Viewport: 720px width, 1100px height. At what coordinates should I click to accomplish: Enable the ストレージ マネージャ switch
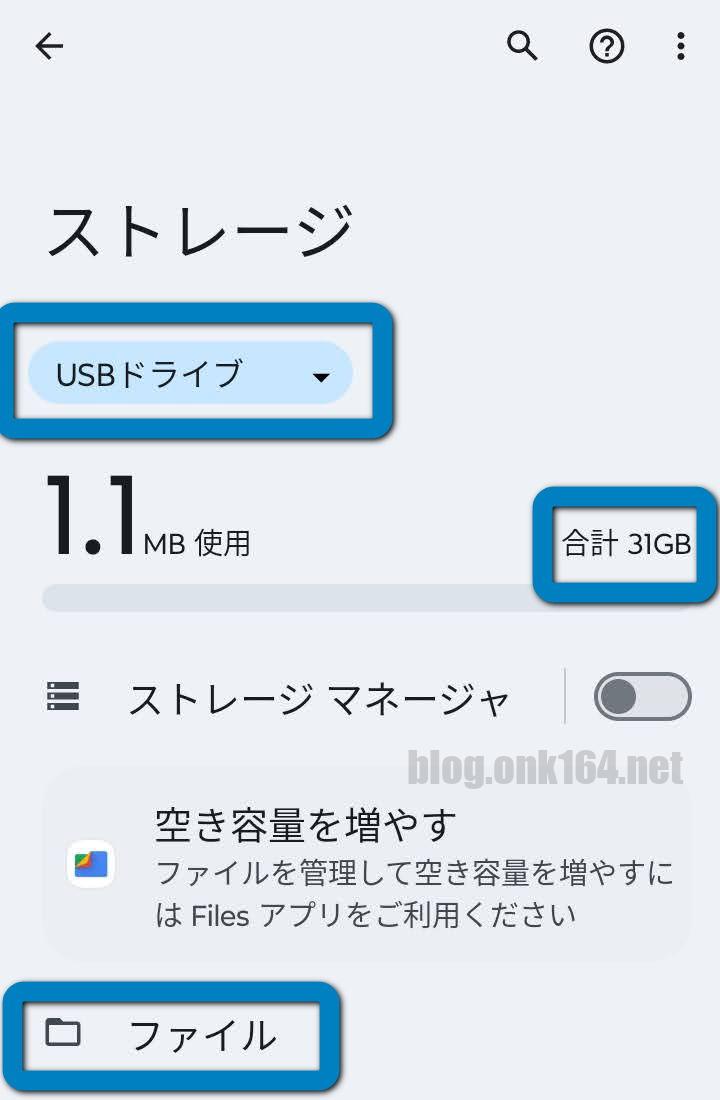pos(642,697)
